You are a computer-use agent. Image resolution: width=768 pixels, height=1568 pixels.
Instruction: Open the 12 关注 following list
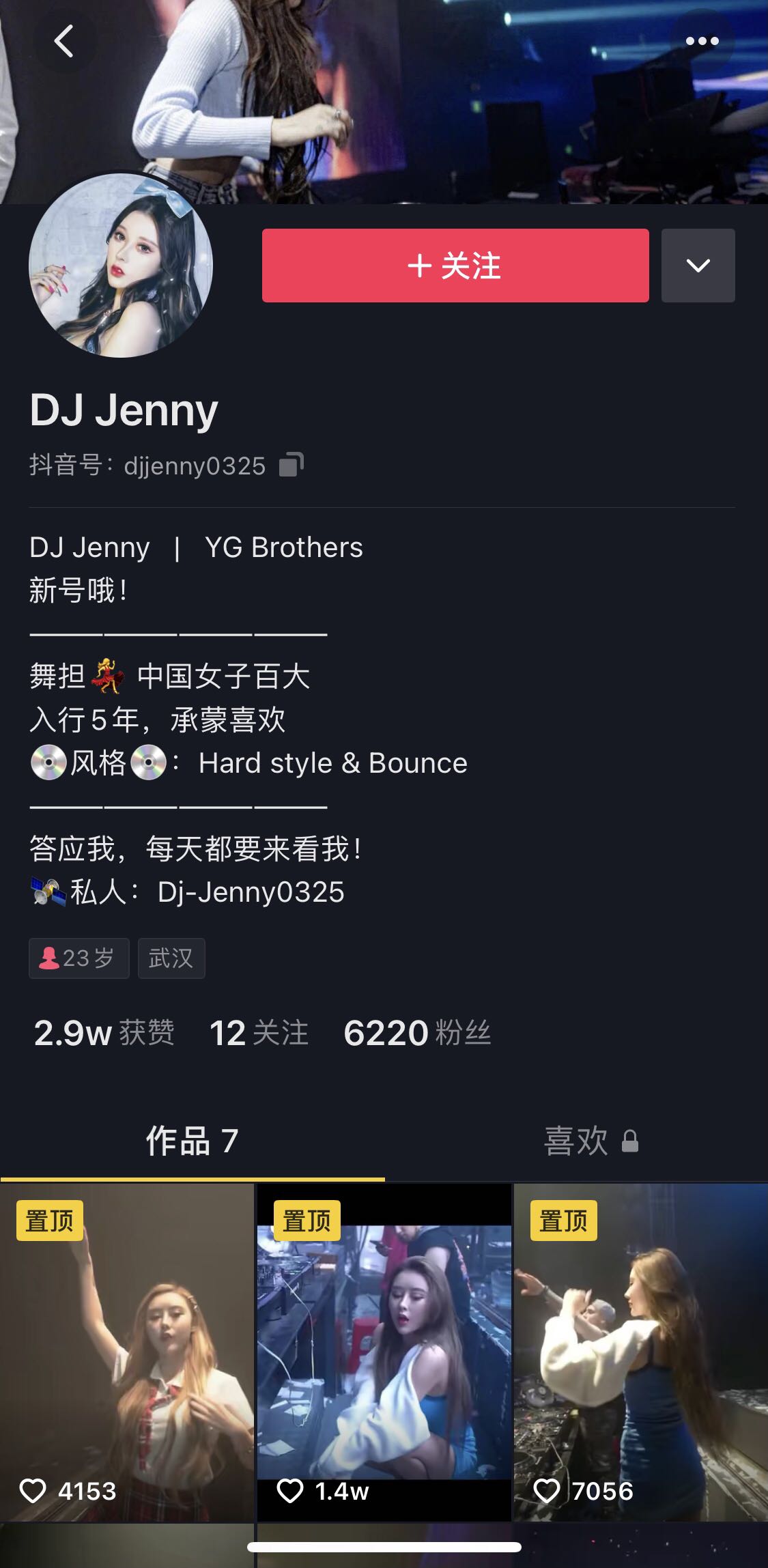tap(259, 1033)
